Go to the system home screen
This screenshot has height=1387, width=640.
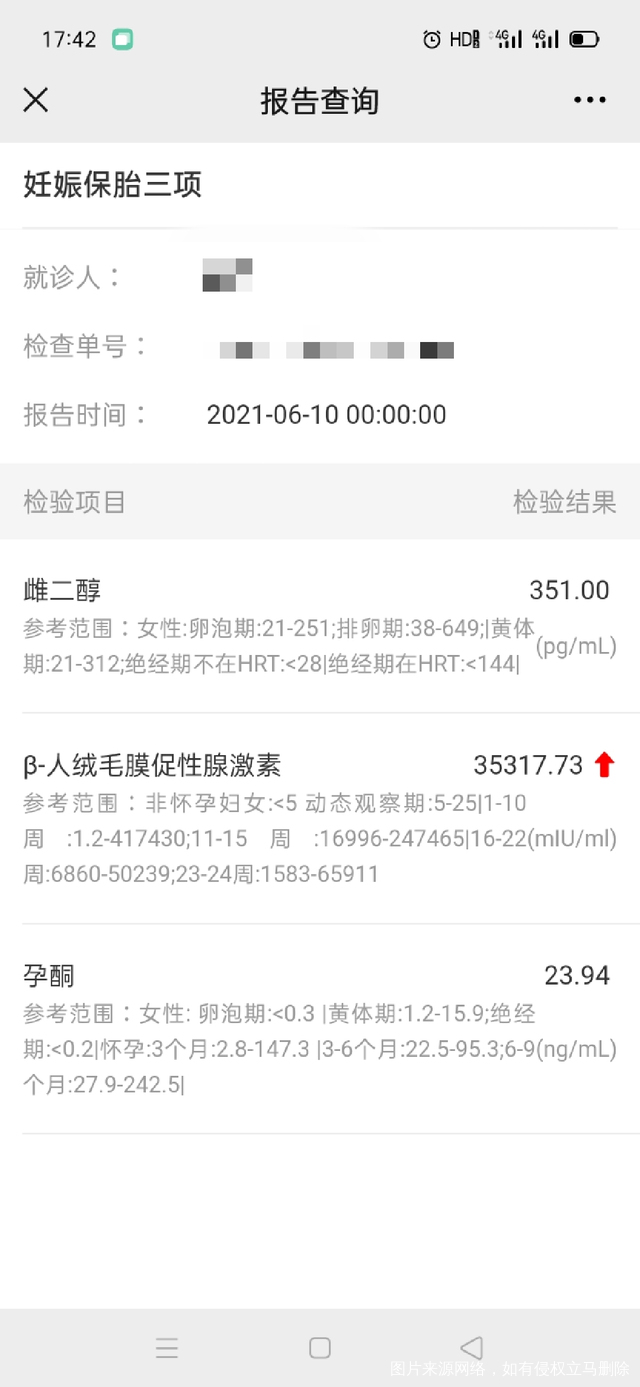click(x=320, y=1347)
